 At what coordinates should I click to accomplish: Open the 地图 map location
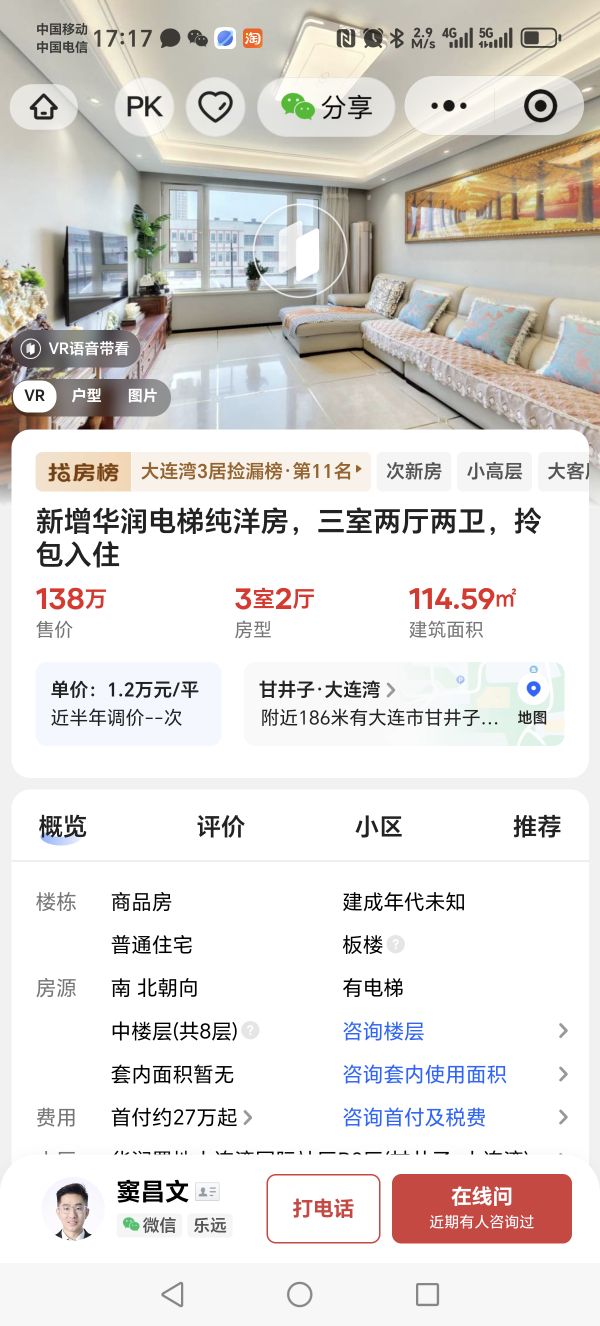(532, 702)
